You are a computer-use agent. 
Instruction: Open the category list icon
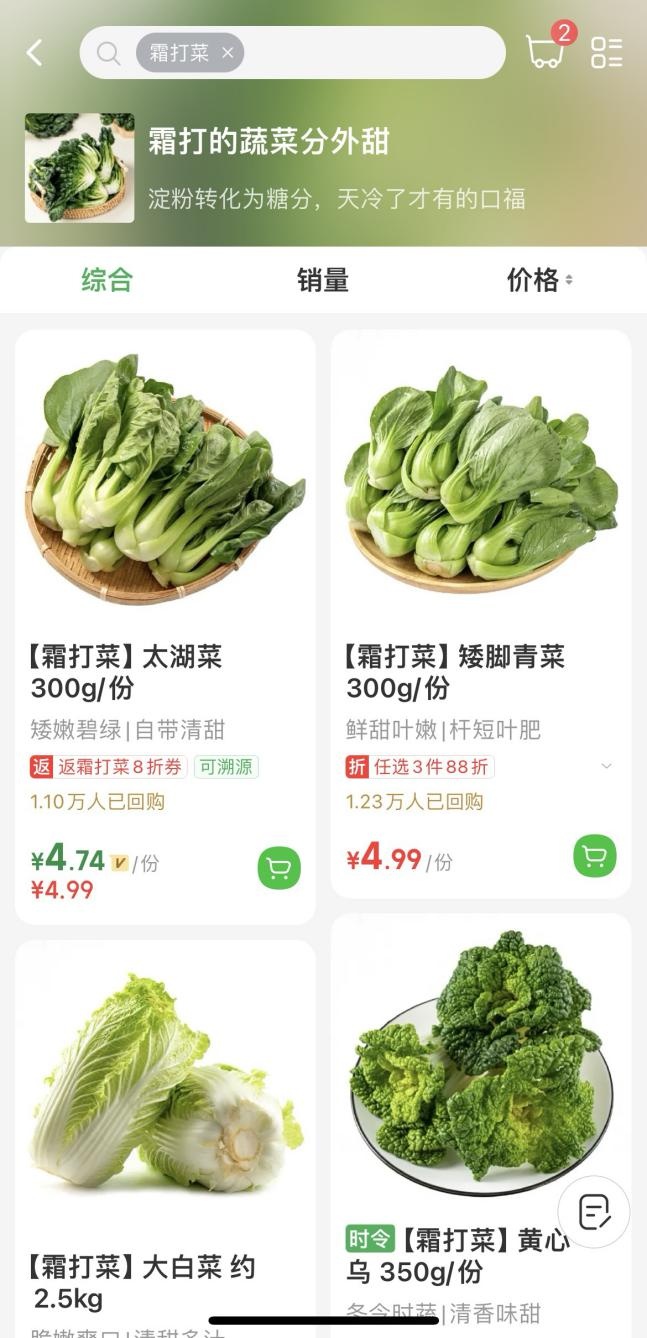click(x=606, y=53)
